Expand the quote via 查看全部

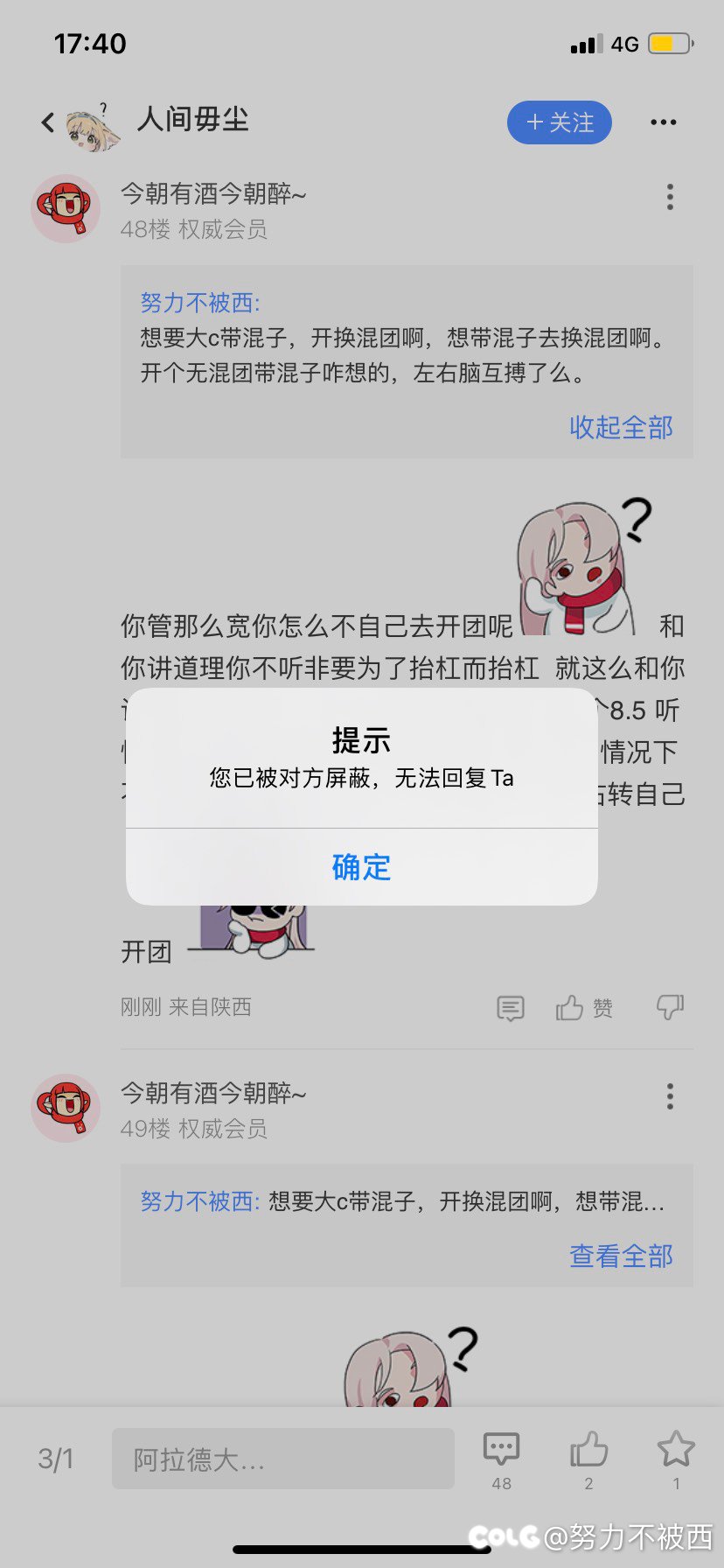[x=621, y=1256]
